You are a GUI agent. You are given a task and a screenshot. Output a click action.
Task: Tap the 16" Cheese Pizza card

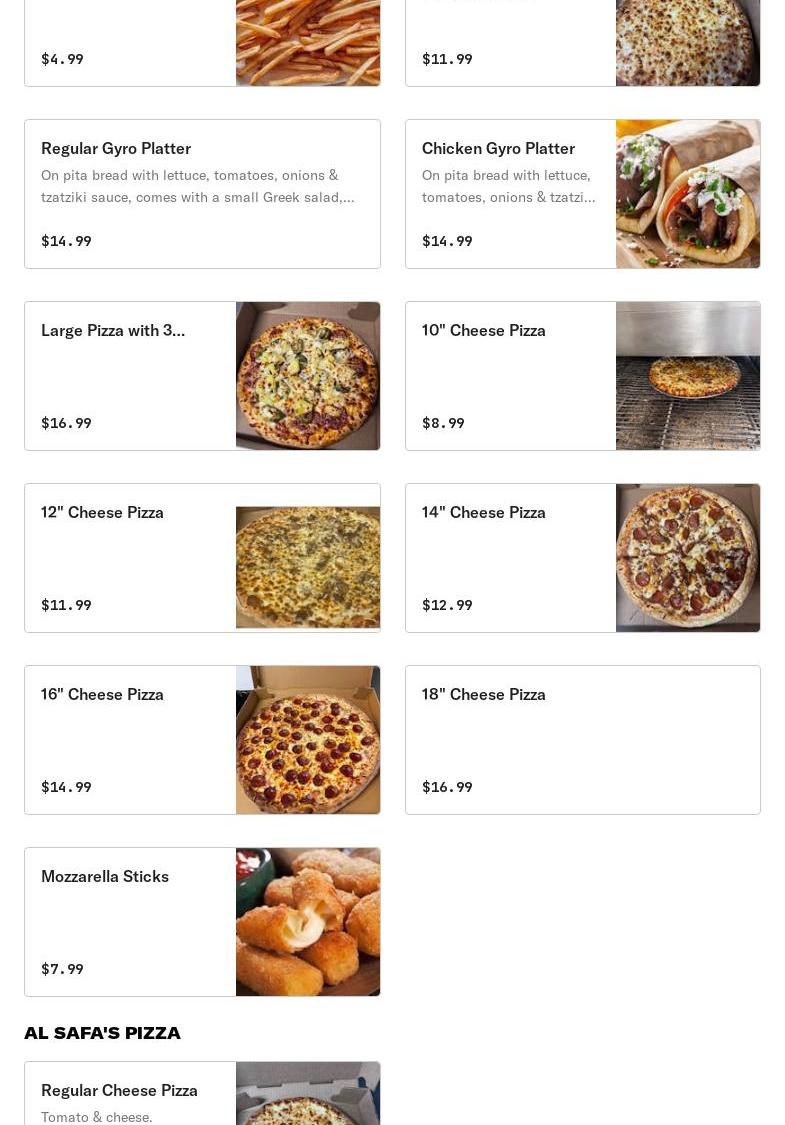pyautogui.click(x=202, y=740)
